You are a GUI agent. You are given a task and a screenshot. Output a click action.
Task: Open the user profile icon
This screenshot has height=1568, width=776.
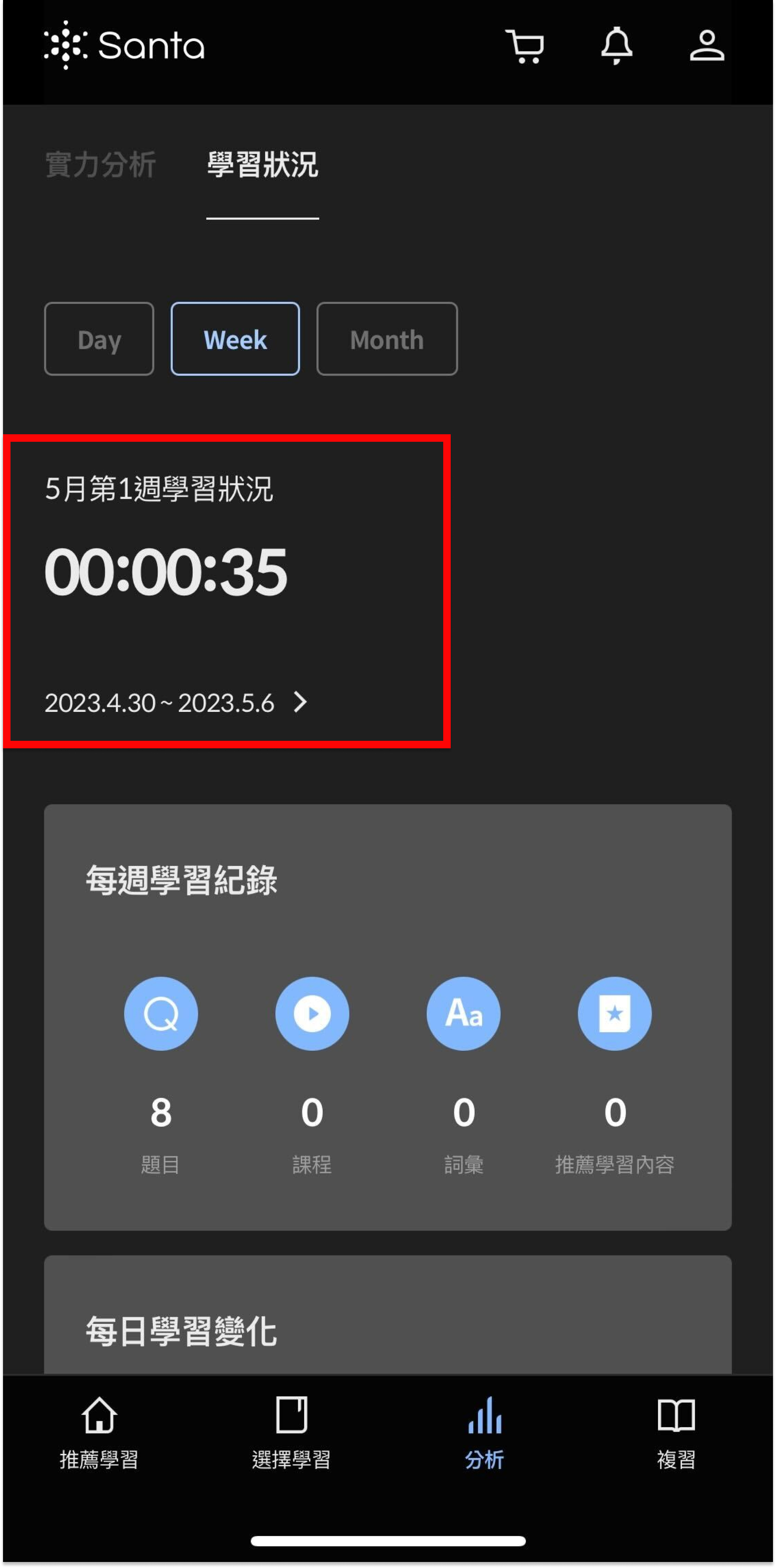(x=707, y=46)
